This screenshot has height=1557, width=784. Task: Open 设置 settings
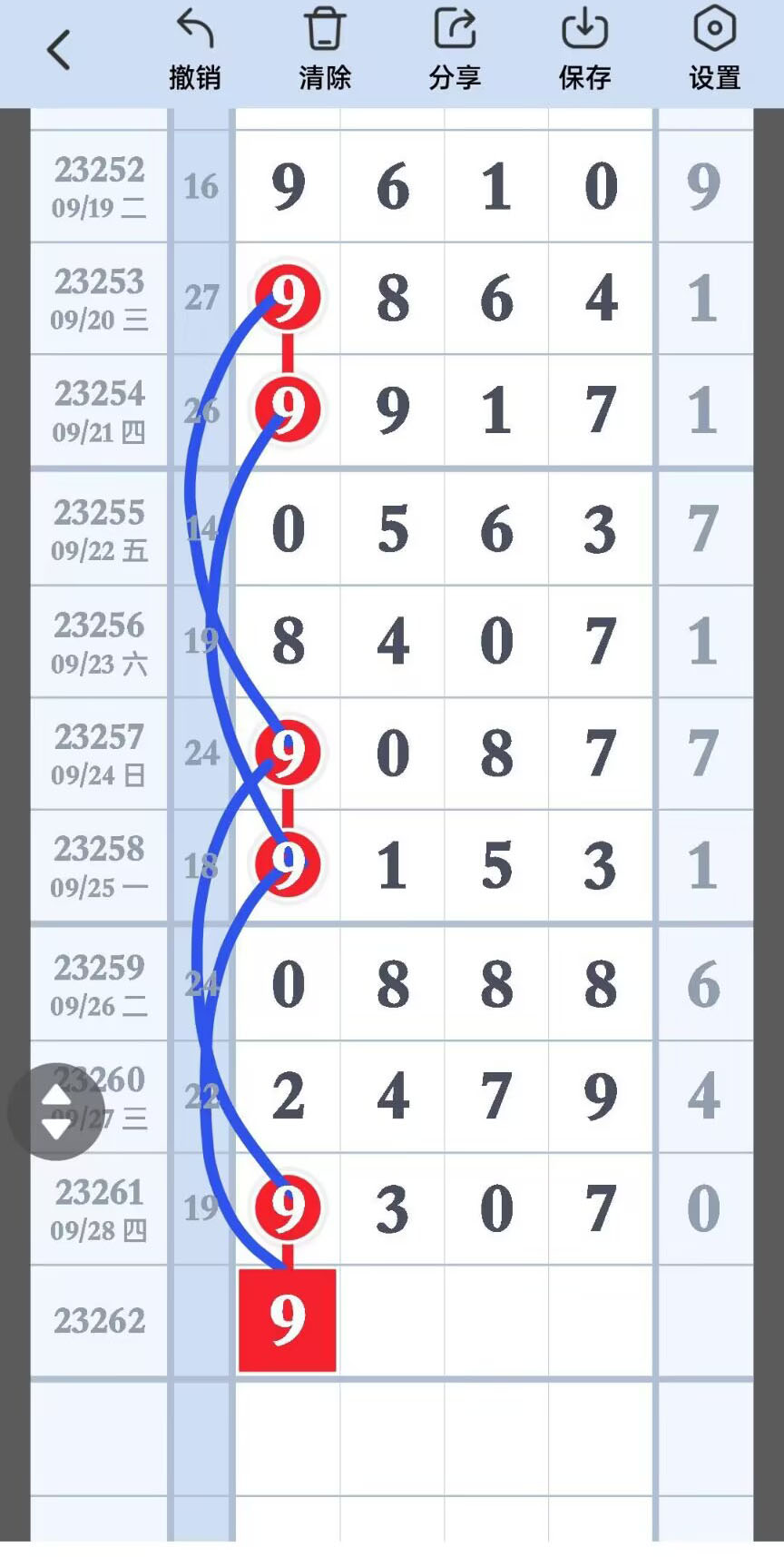714,50
